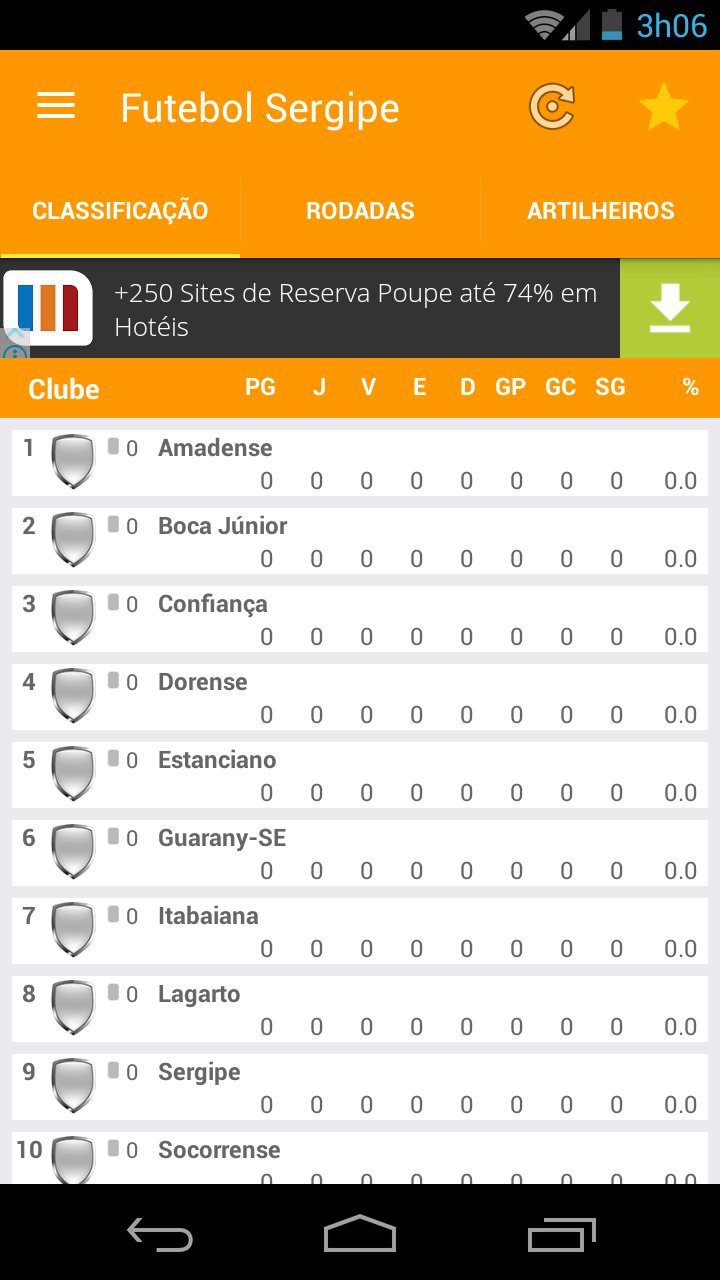Open the Boca Júnior club row
720x1280 pixels.
pyautogui.click(x=360, y=541)
